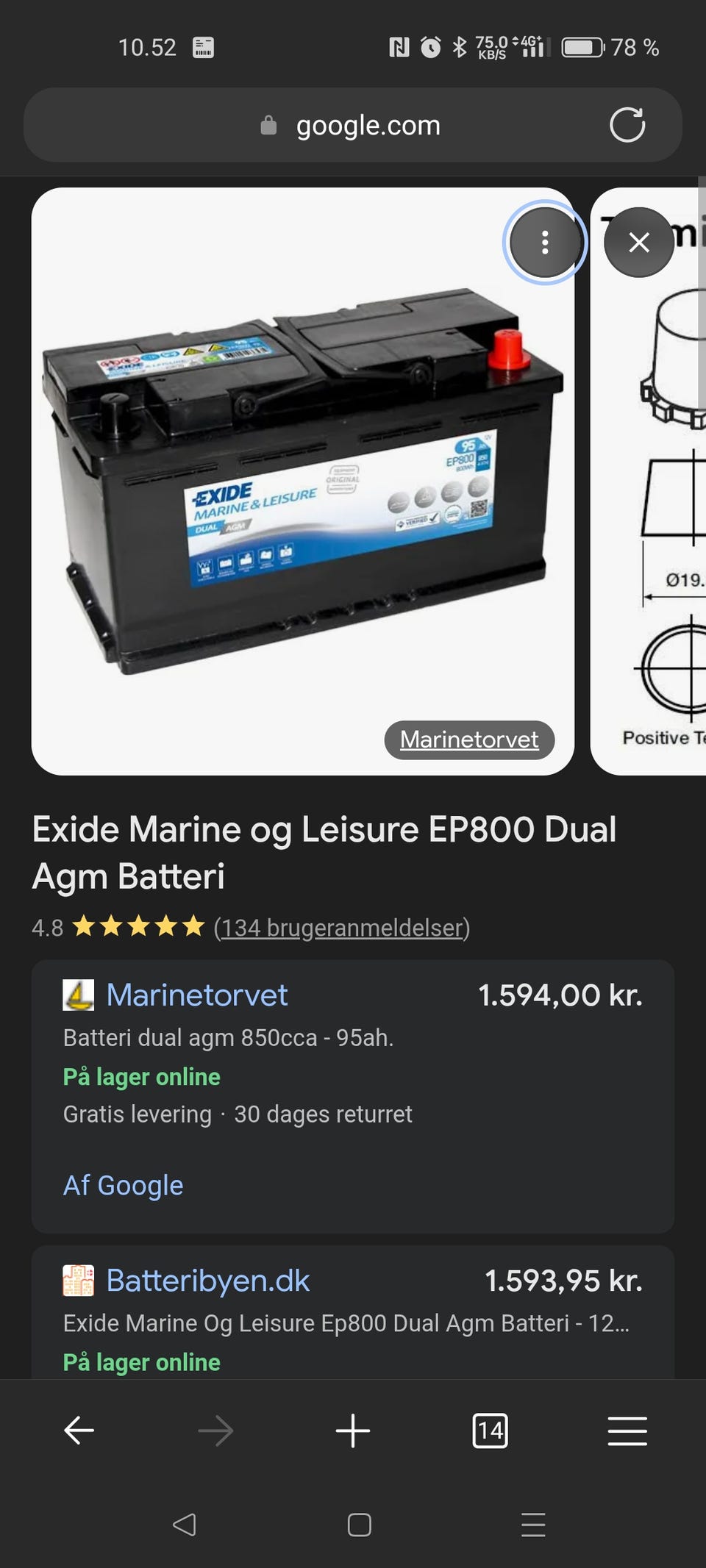Go back to the previous page
This screenshot has width=706, height=1568.
click(79, 1431)
